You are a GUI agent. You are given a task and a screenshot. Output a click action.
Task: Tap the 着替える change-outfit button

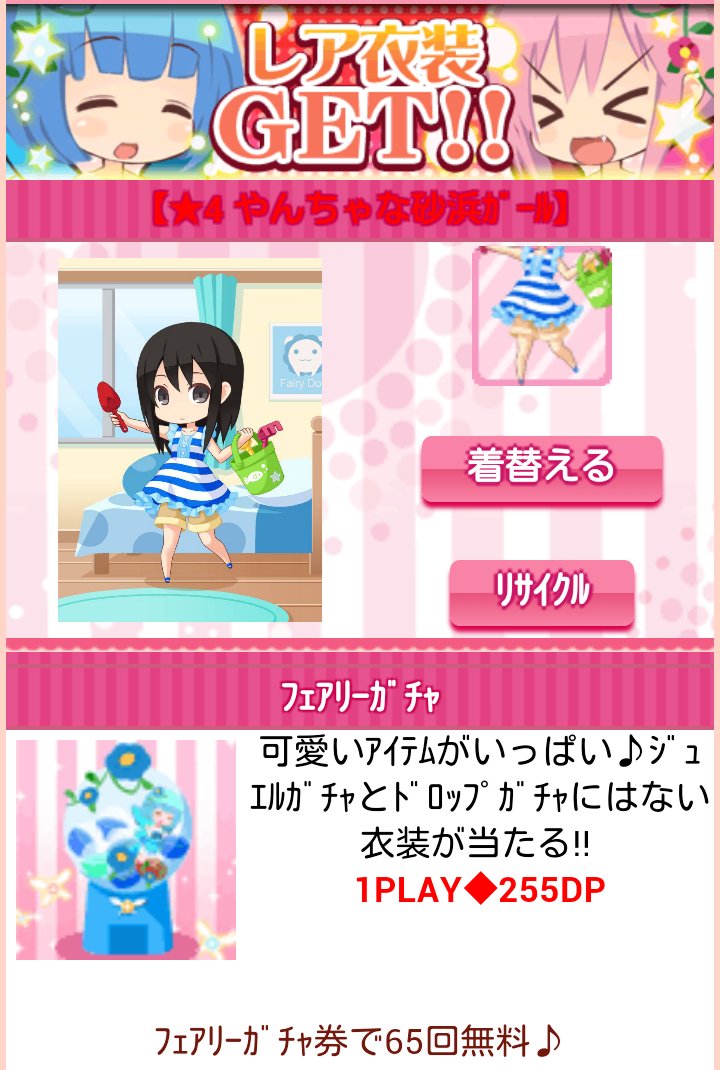click(541, 469)
